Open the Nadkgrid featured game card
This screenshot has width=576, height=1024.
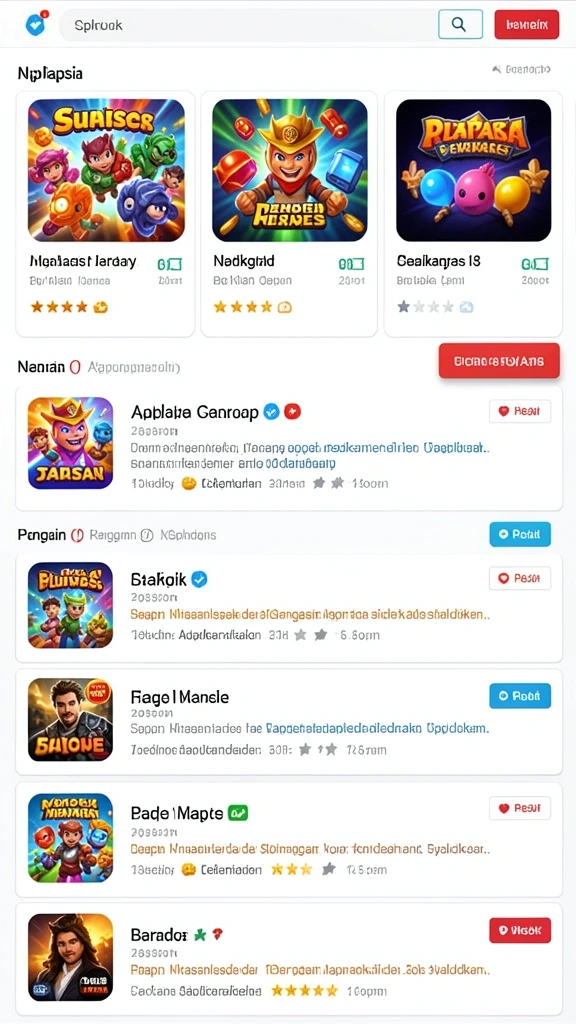[x=289, y=214]
